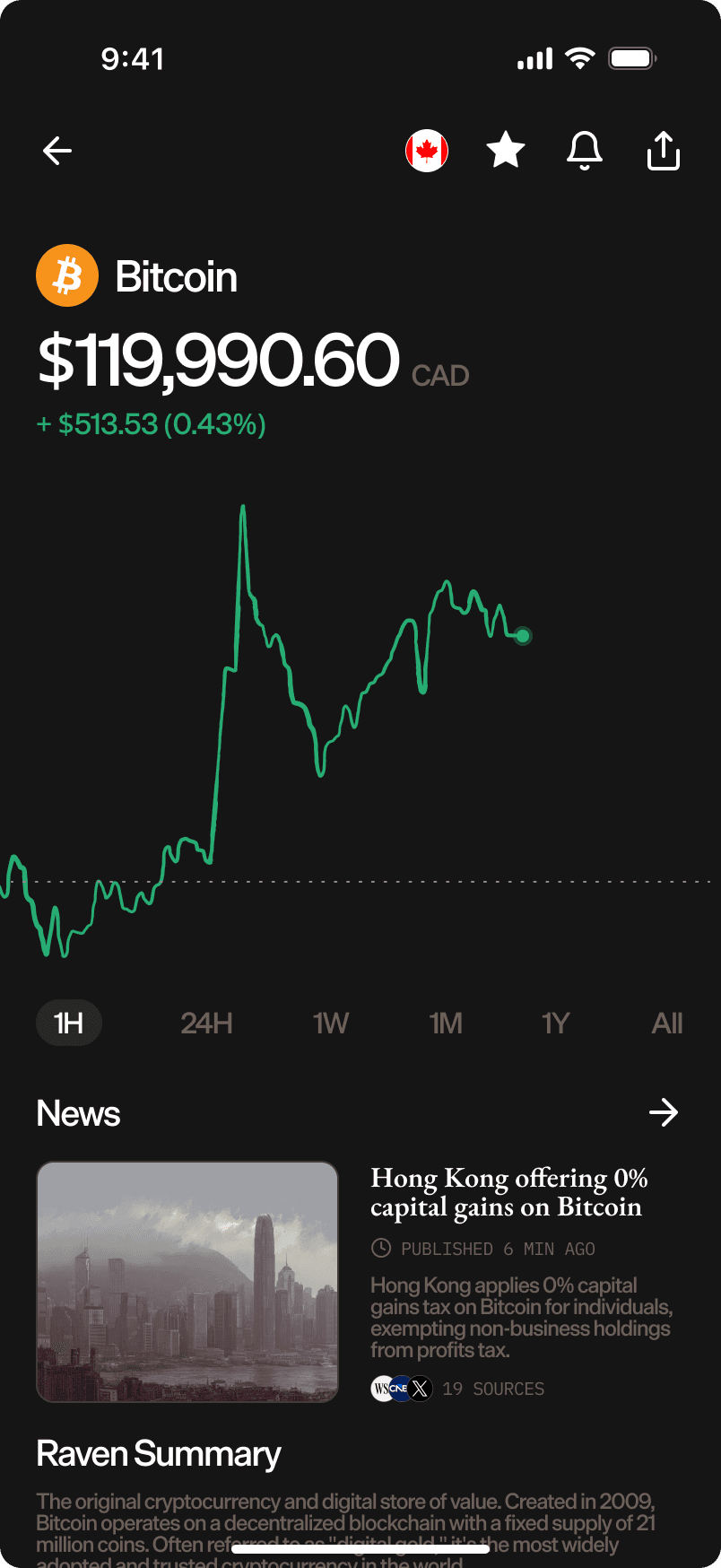The image size is (721, 1568).
Task: Change currency via the Canada flag
Action: tap(427, 151)
